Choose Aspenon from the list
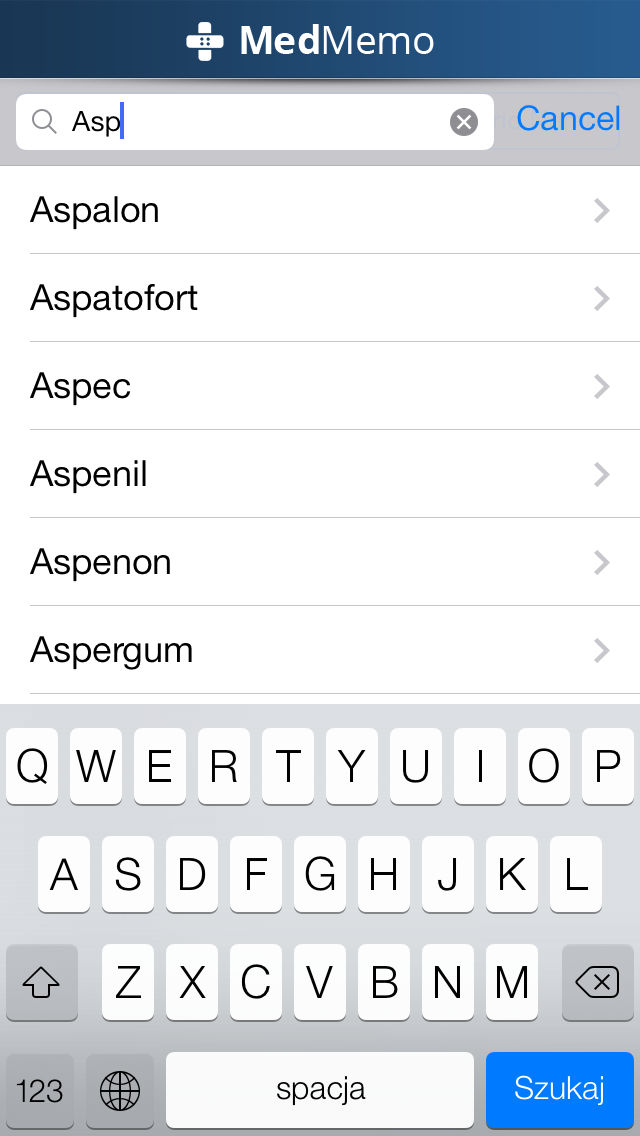 320,562
